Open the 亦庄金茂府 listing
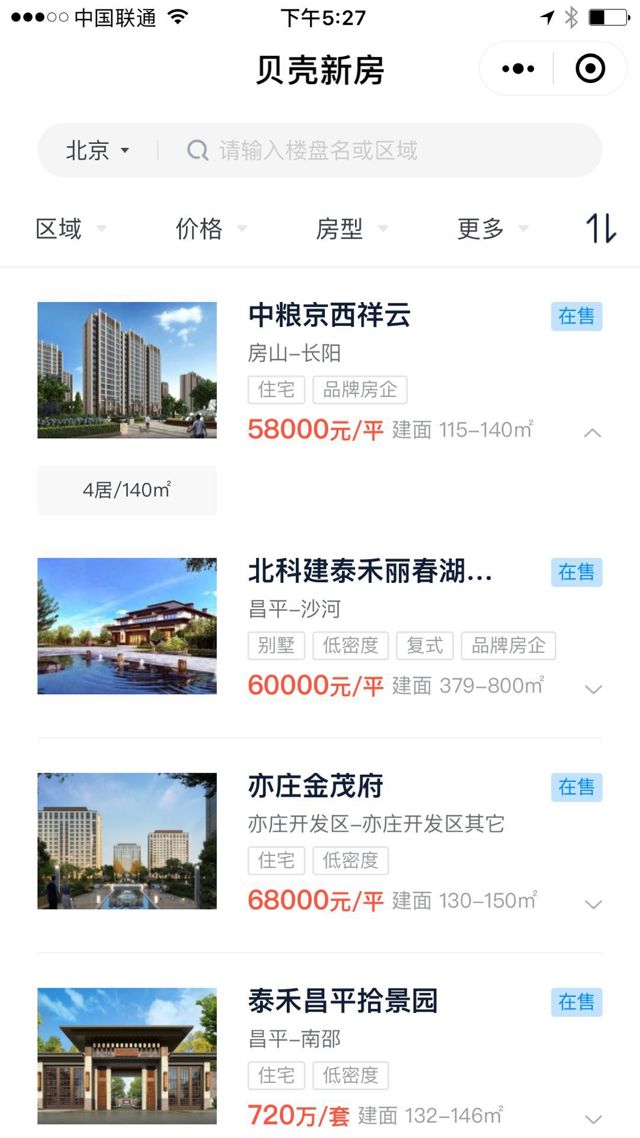The image size is (640, 1138). 316,787
